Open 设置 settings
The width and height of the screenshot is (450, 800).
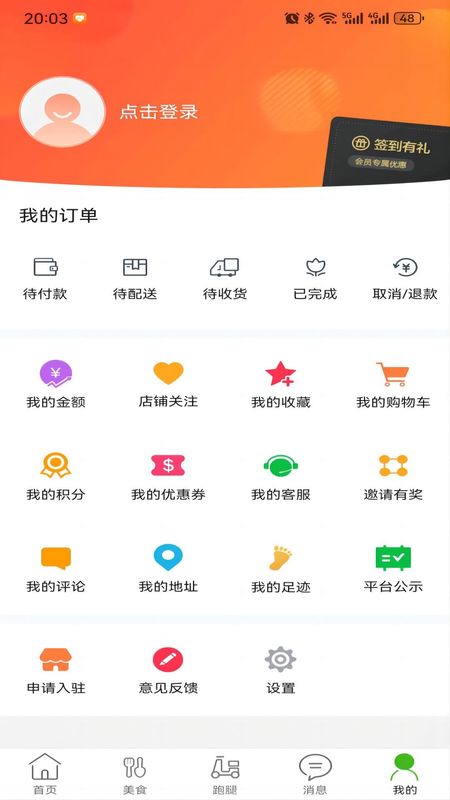click(x=281, y=671)
